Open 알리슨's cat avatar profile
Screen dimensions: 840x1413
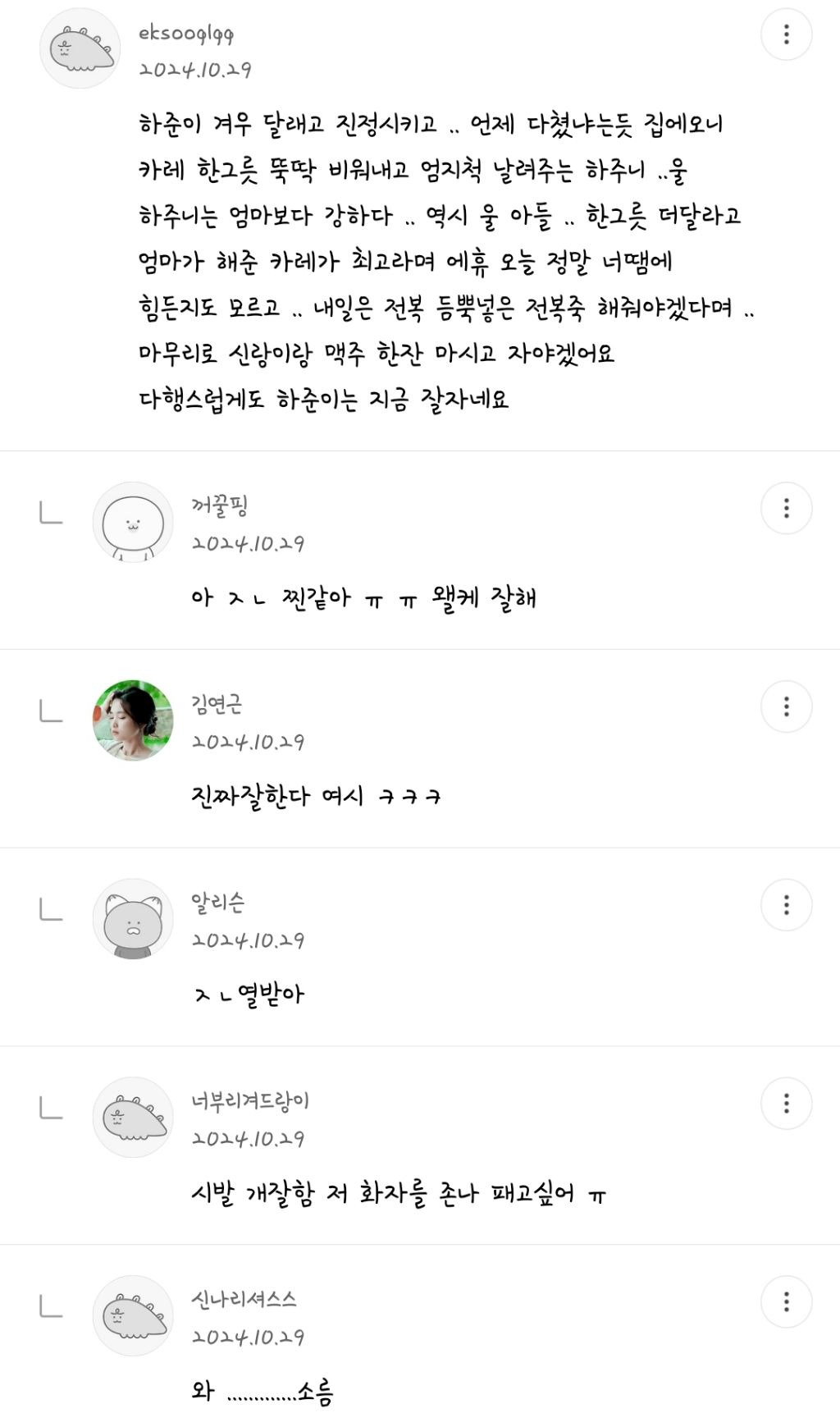click(x=133, y=919)
